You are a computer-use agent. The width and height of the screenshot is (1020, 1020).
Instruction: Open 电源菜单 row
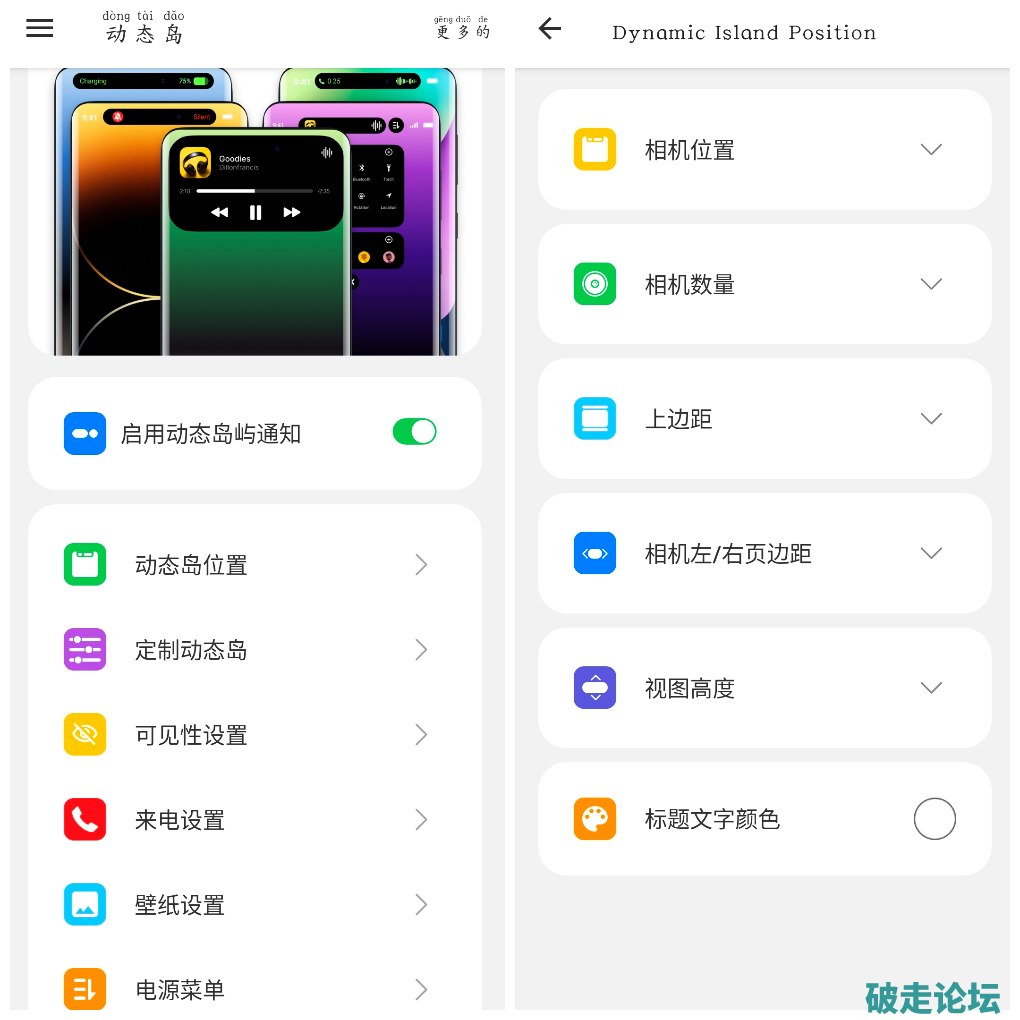coord(255,989)
